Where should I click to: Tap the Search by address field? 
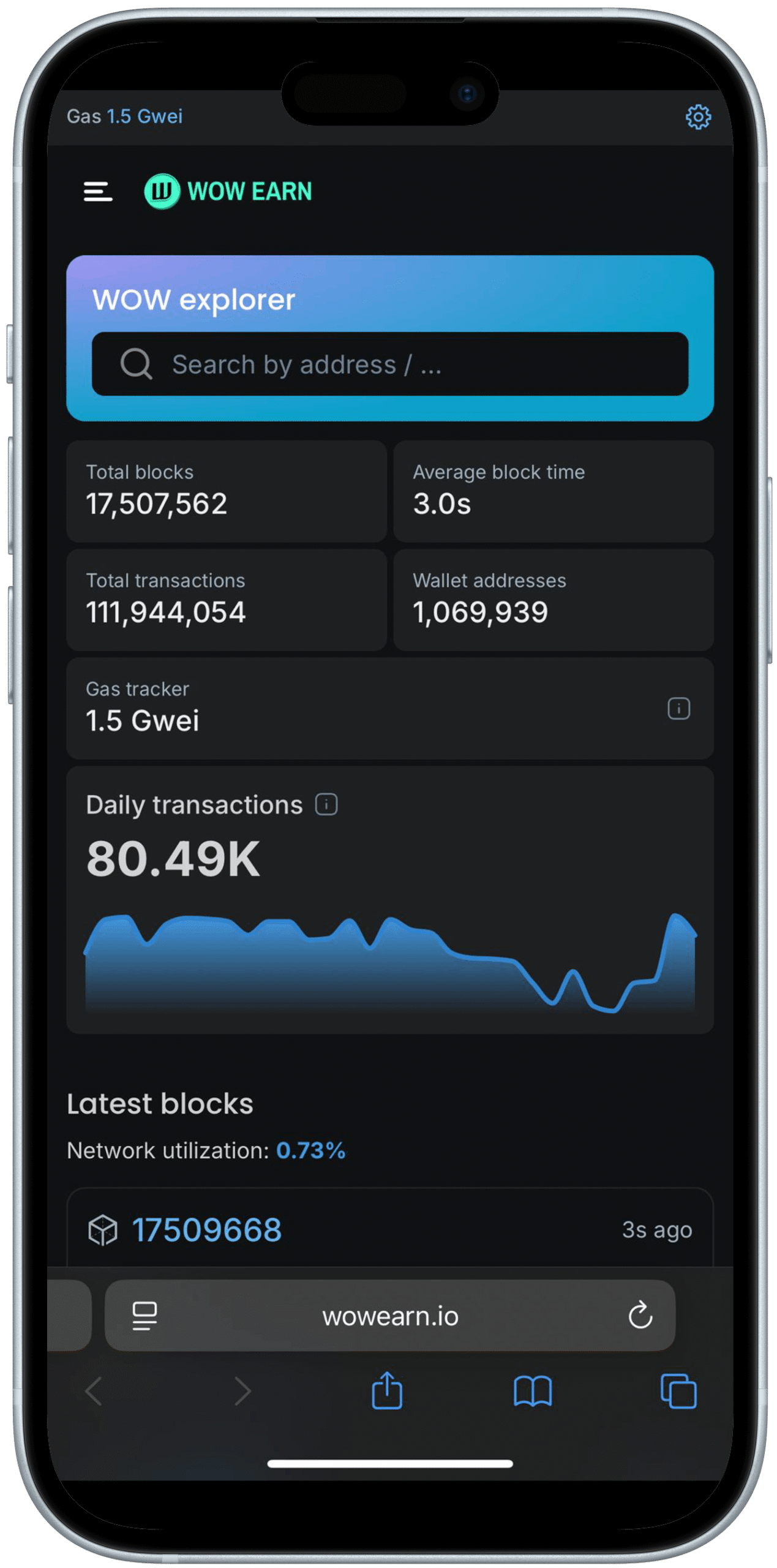pyautogui.click(x=389, y=363)
